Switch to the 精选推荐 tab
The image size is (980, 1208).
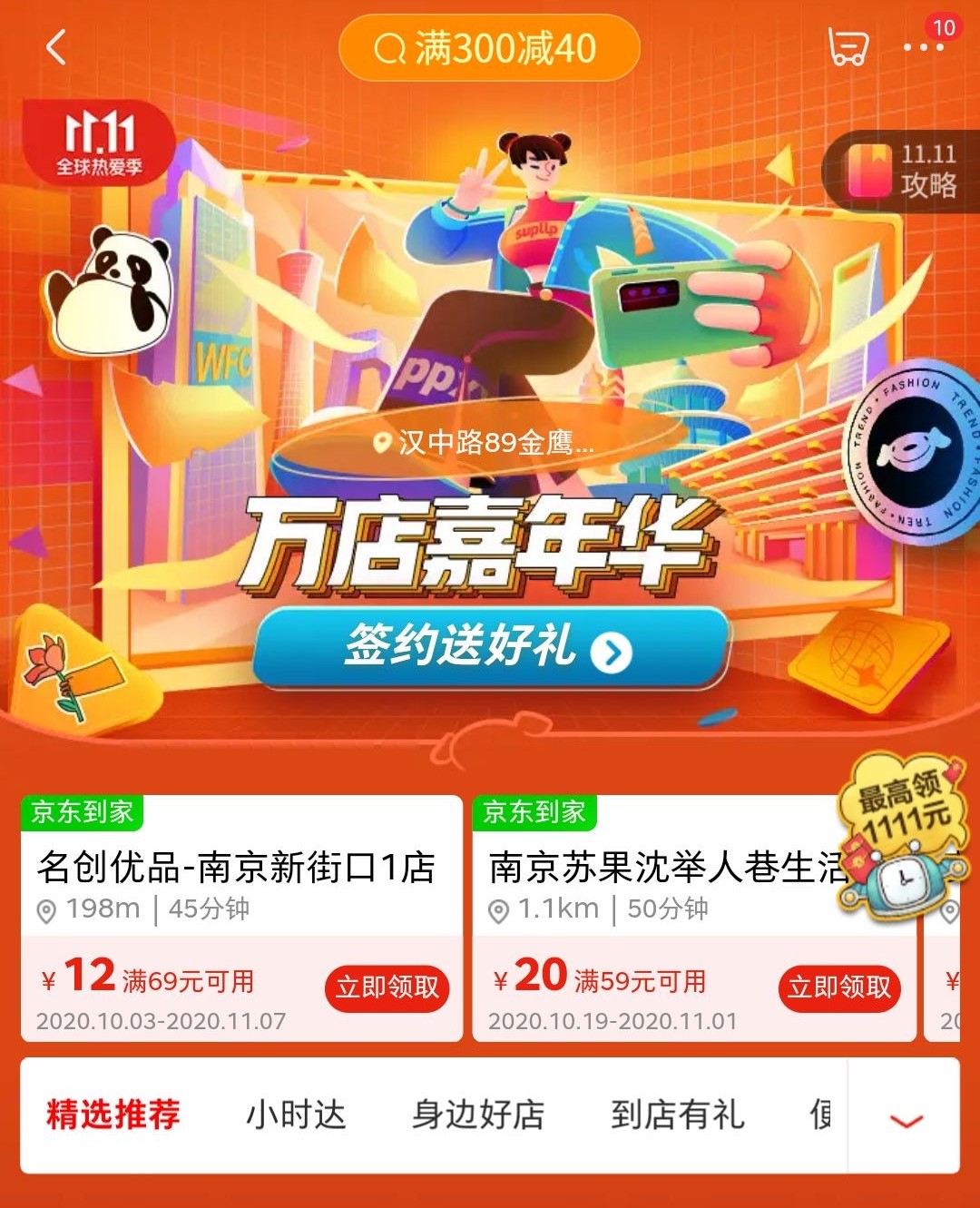pyautogui.click(x=113, y=1115)
